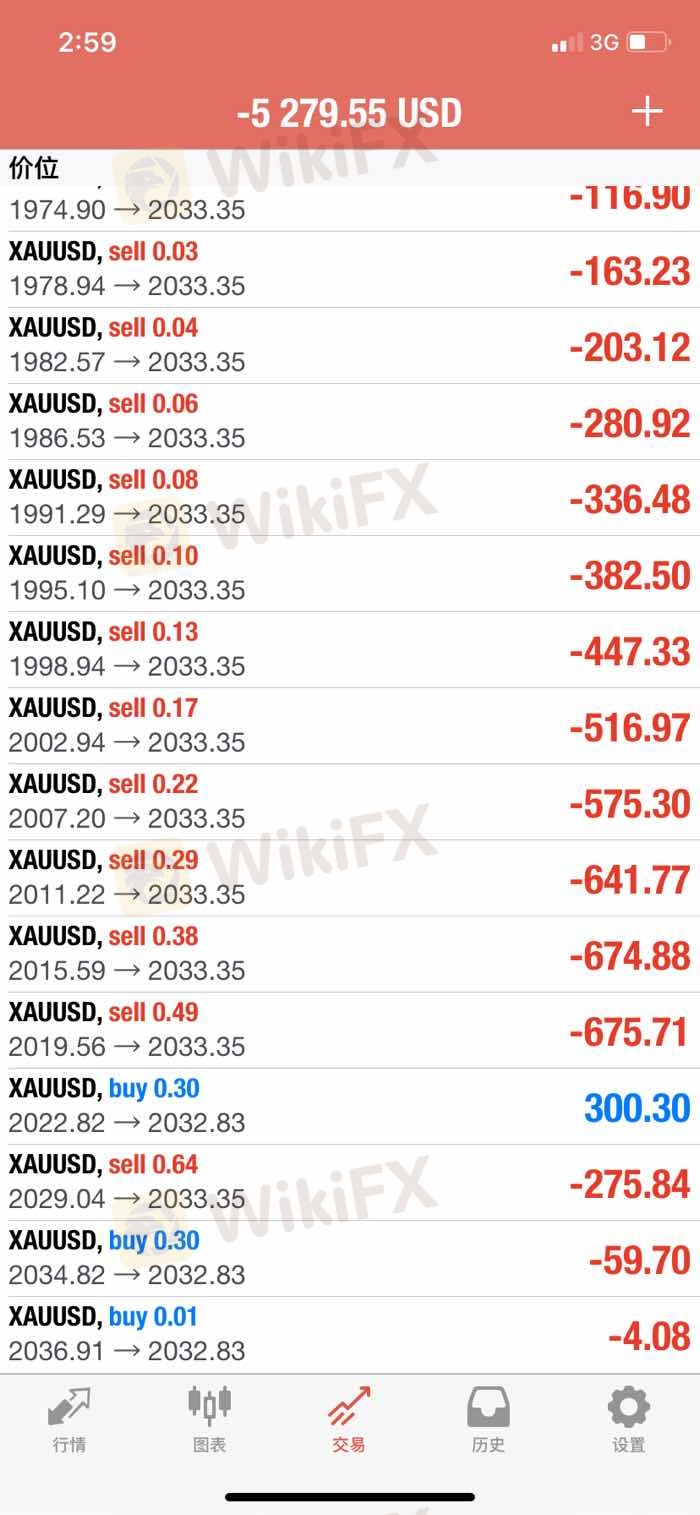Go to the 历史 history tab
Image resolution: width=700 pixels, height=1515 pixels.
pyautogui.click(x=488, y=1419)
